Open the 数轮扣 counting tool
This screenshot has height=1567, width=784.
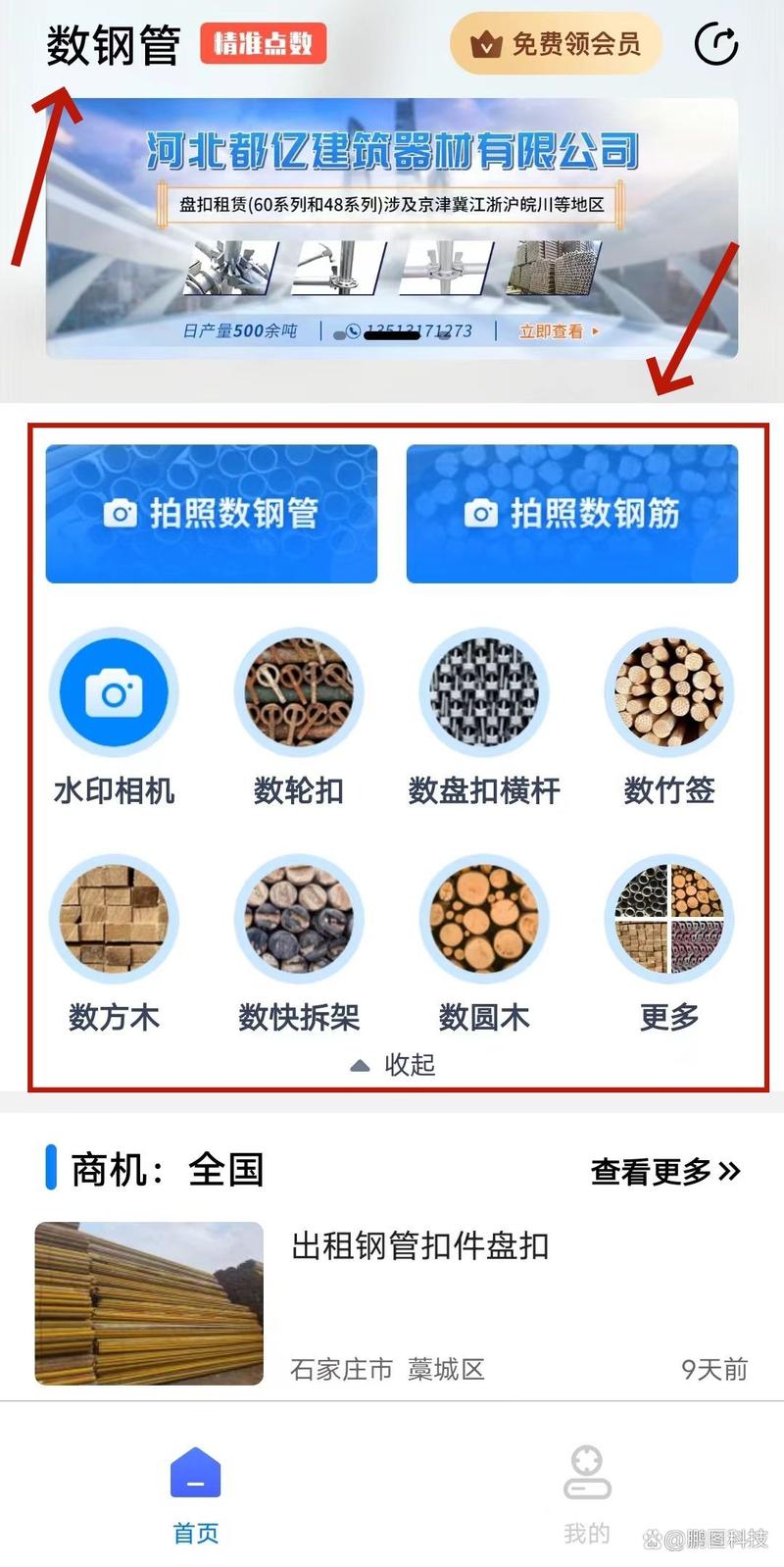(x=298, y=692)
